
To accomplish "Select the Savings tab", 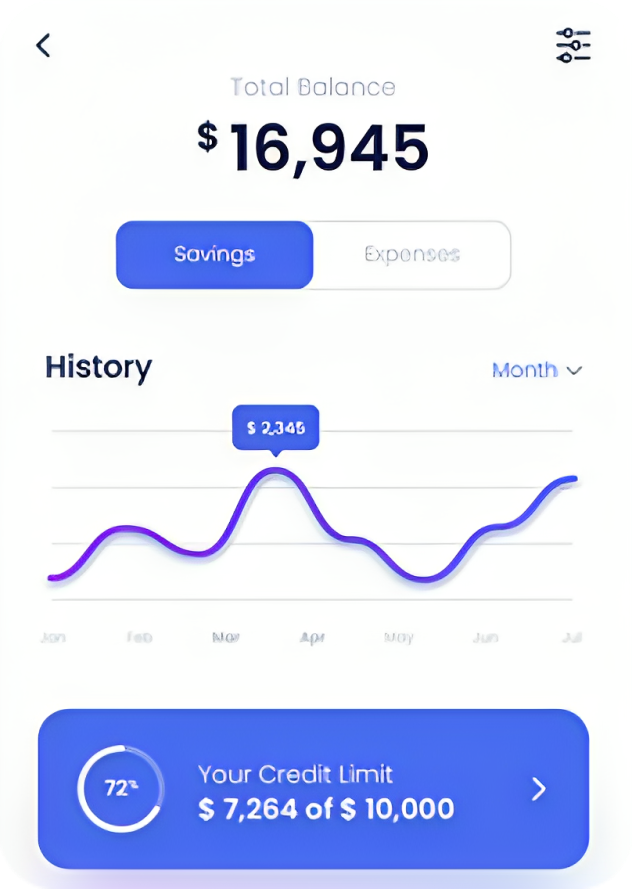I will click(214, 255).
